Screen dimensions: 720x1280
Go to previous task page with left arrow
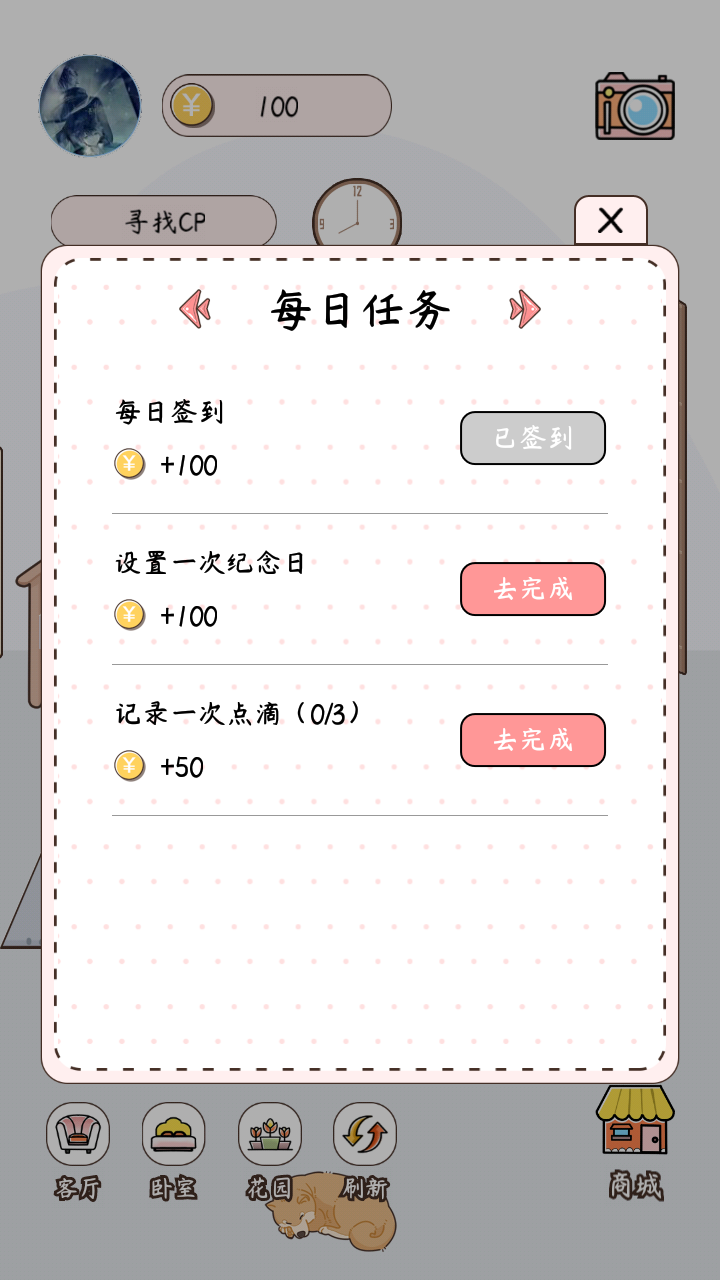[x=195, y=309]
